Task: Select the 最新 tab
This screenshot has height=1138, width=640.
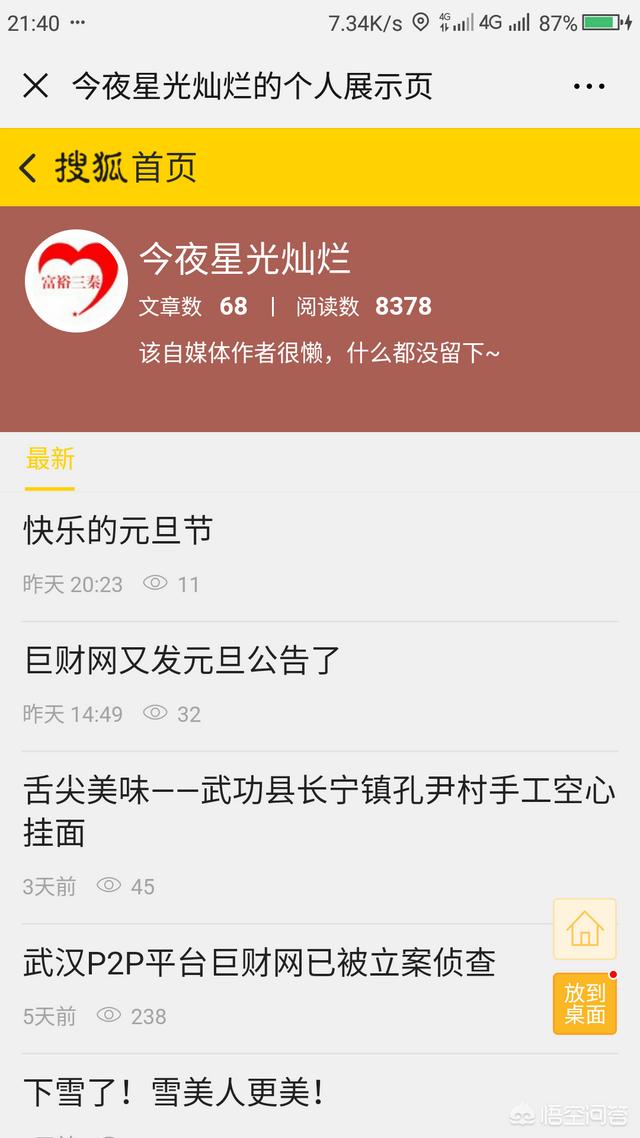Action: (50, 459)
